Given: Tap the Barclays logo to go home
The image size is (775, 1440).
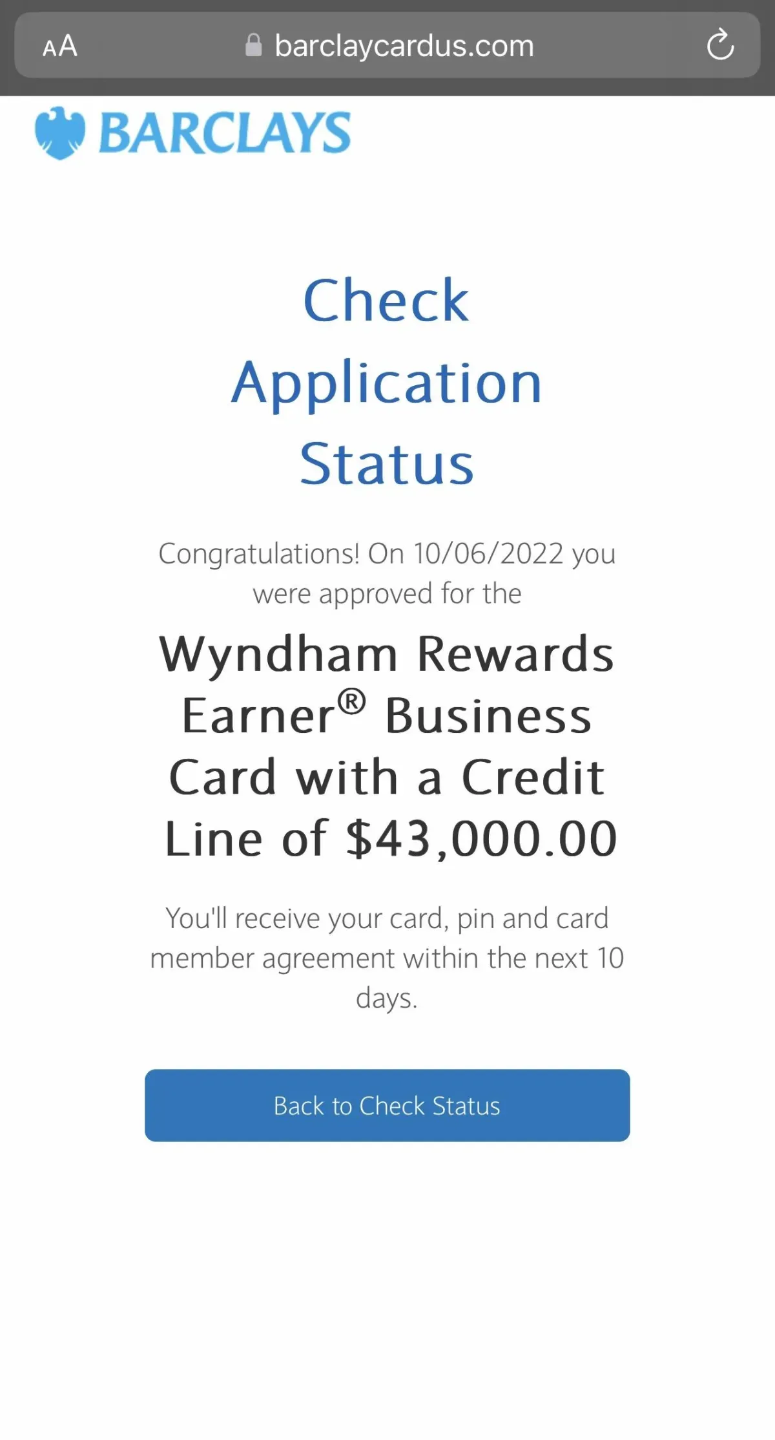Looking at the screenshot, I should (193, 133).
